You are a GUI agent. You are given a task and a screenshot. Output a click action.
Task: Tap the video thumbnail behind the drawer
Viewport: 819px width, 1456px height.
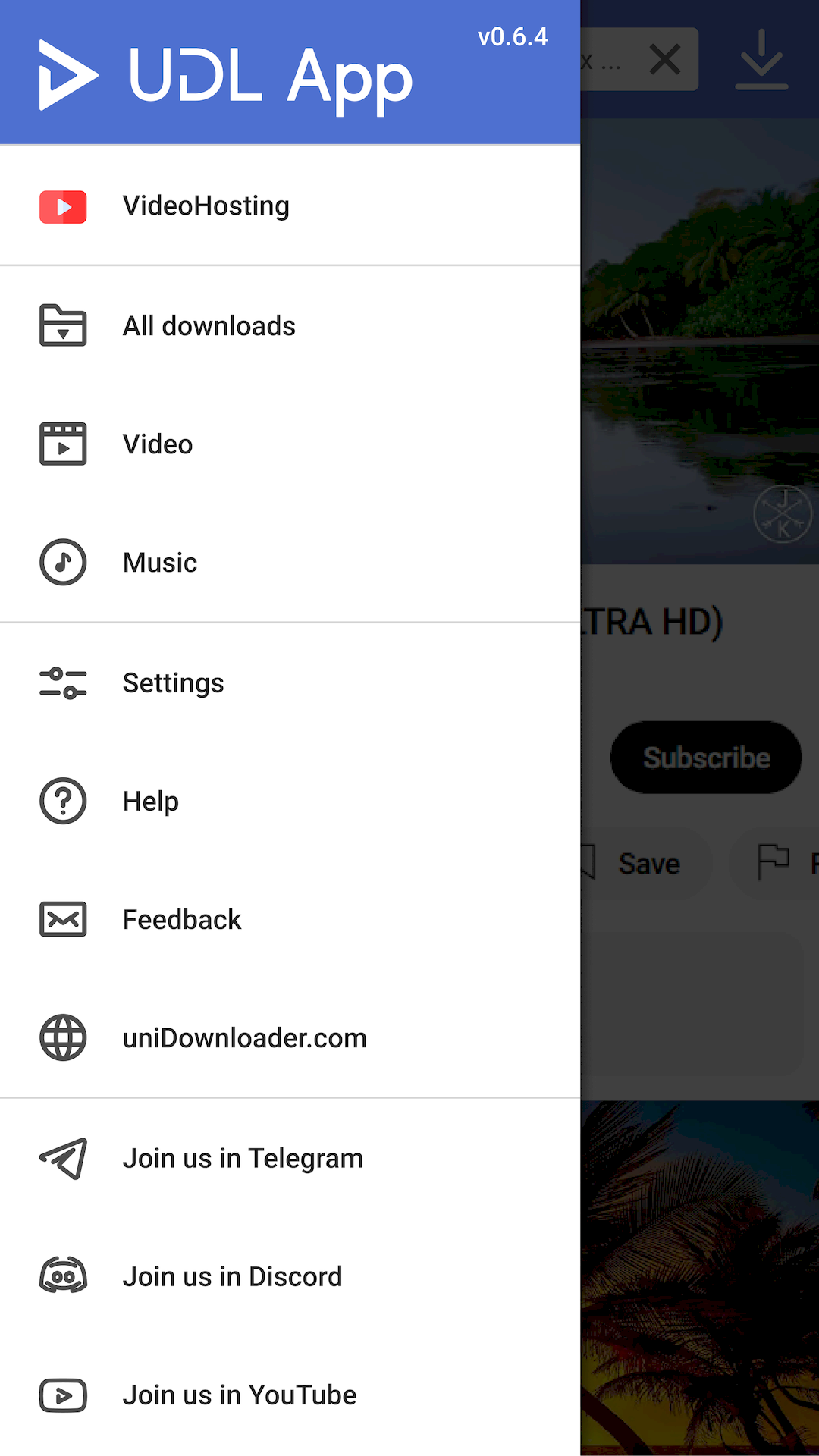pyautogui.click(x=698, y=341)
